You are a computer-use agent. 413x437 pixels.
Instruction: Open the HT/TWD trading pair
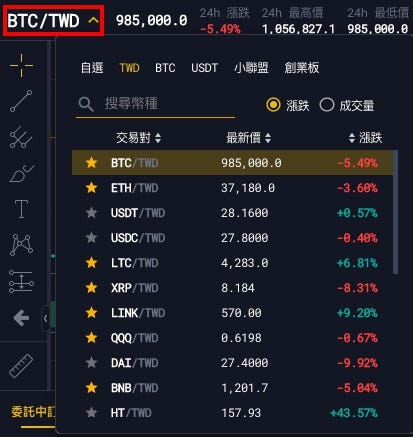[232, 413]
